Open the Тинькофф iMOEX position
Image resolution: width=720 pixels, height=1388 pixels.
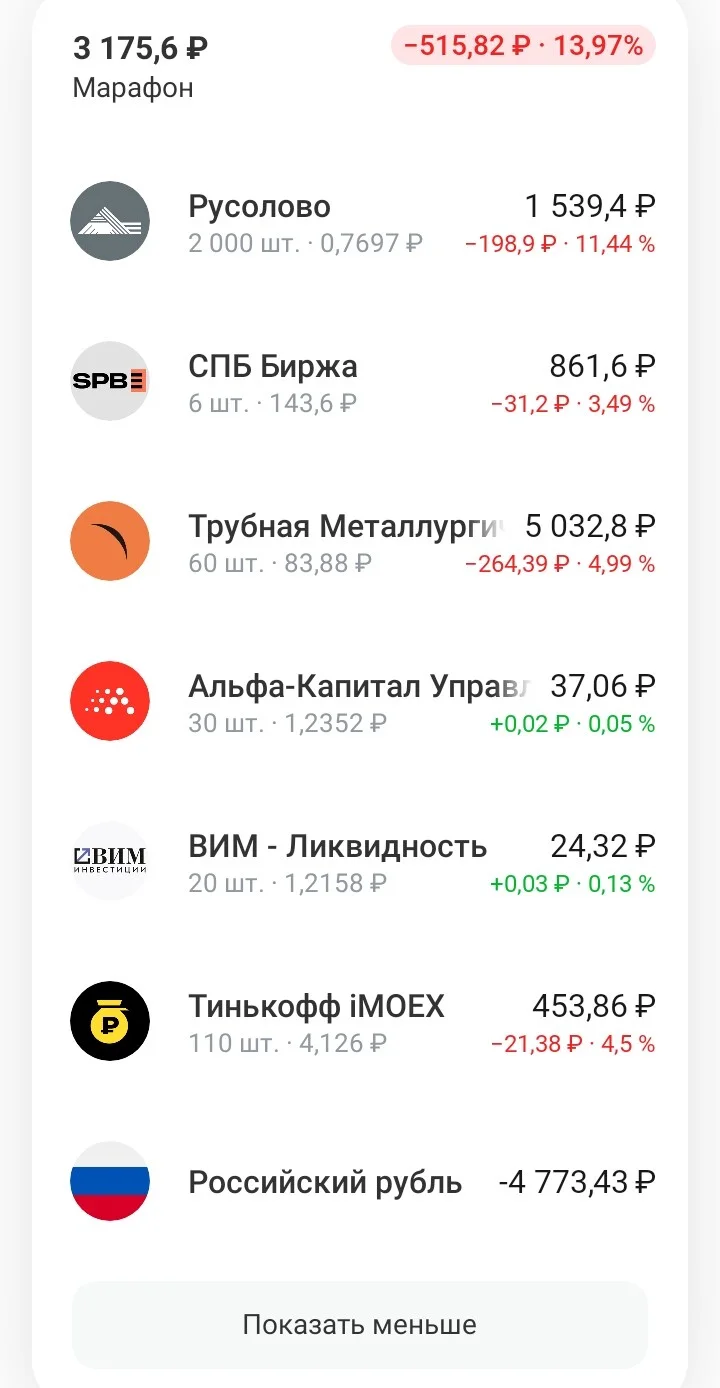(x=360, y=1022)
